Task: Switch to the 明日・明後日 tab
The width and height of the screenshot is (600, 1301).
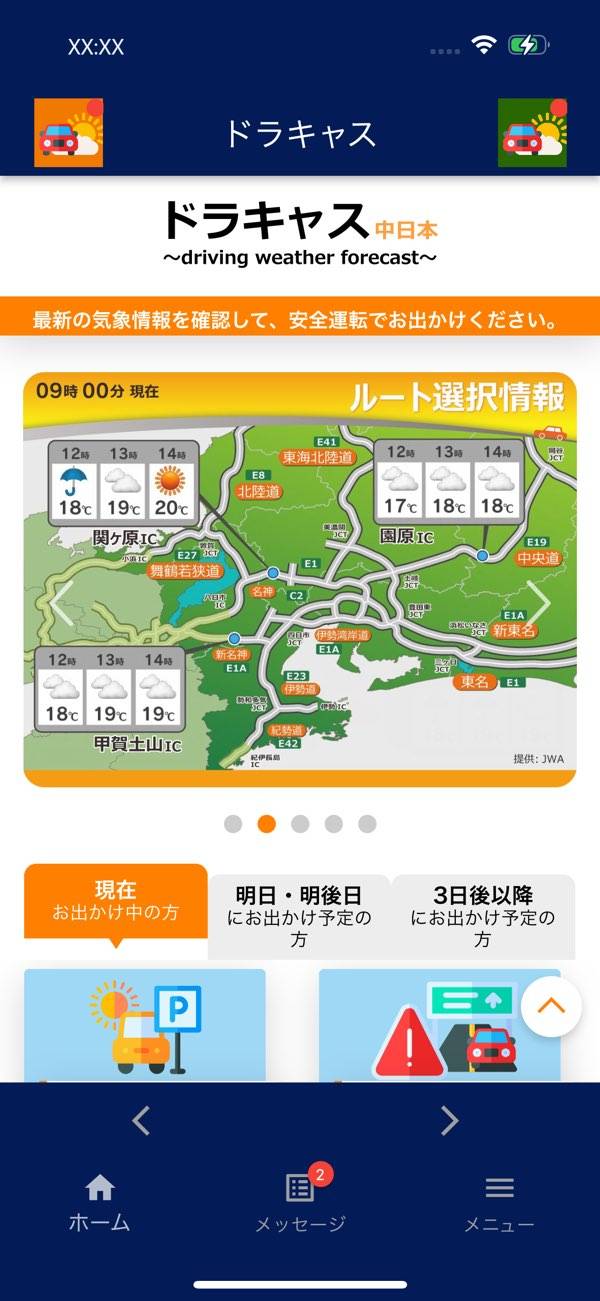Action: 299,916
